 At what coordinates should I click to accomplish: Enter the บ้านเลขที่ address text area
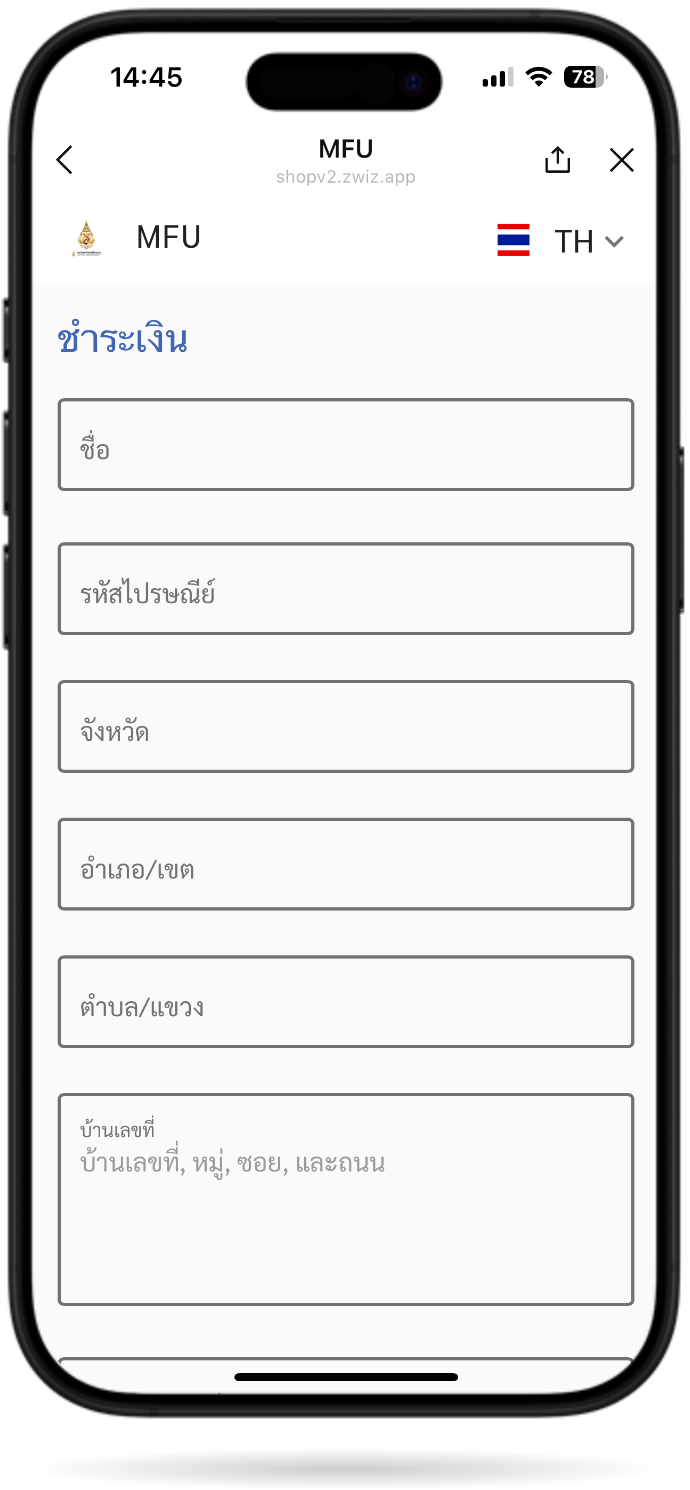click(345, 1200)
